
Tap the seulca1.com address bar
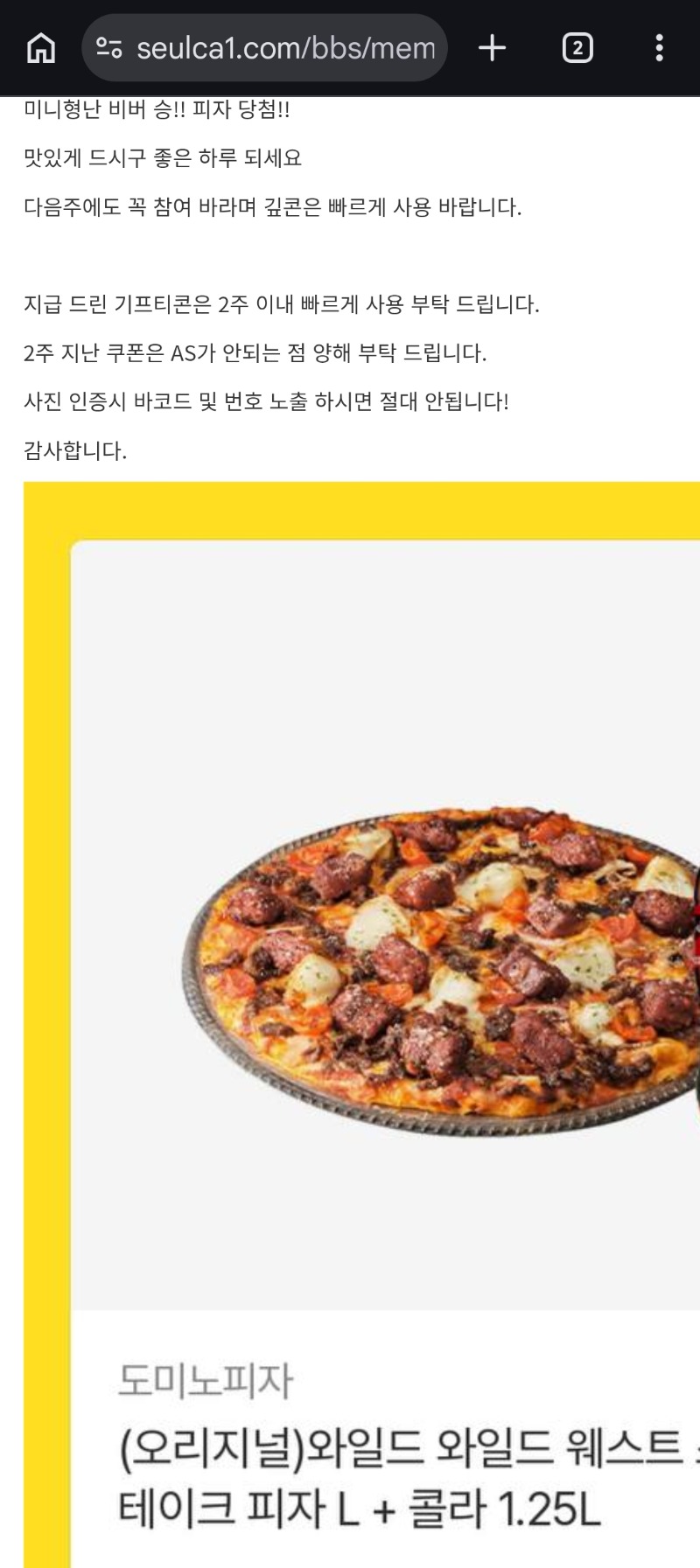pos(285,48)
